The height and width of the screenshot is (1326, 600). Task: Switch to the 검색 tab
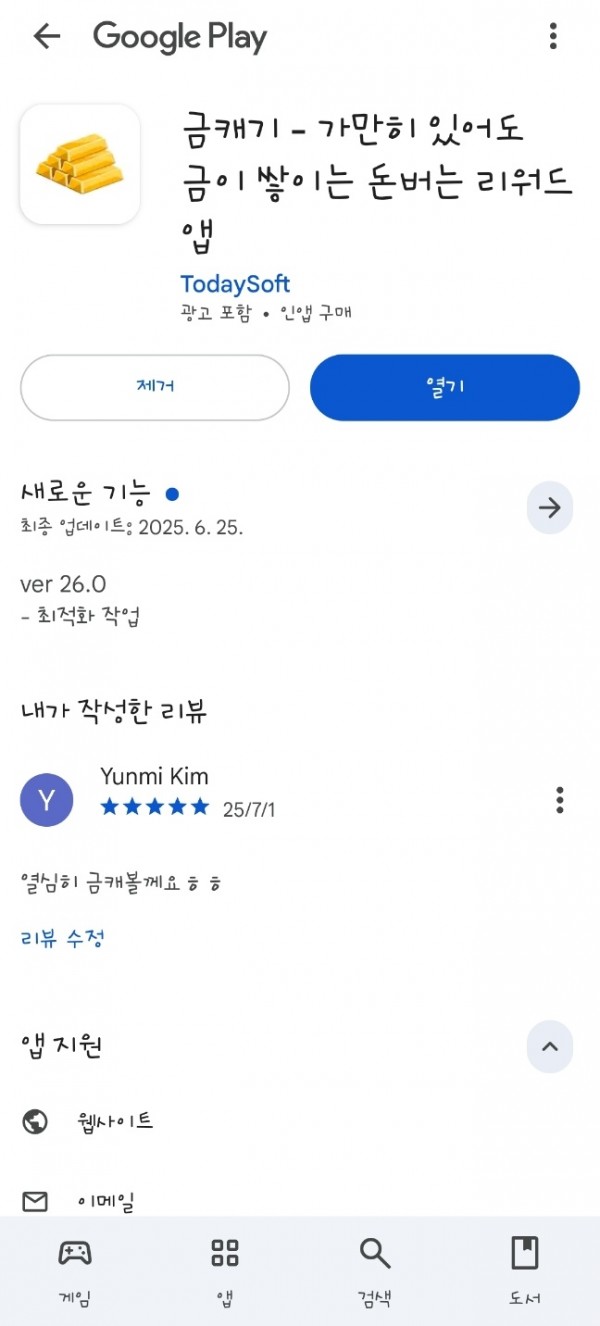tap(375, 1271)
